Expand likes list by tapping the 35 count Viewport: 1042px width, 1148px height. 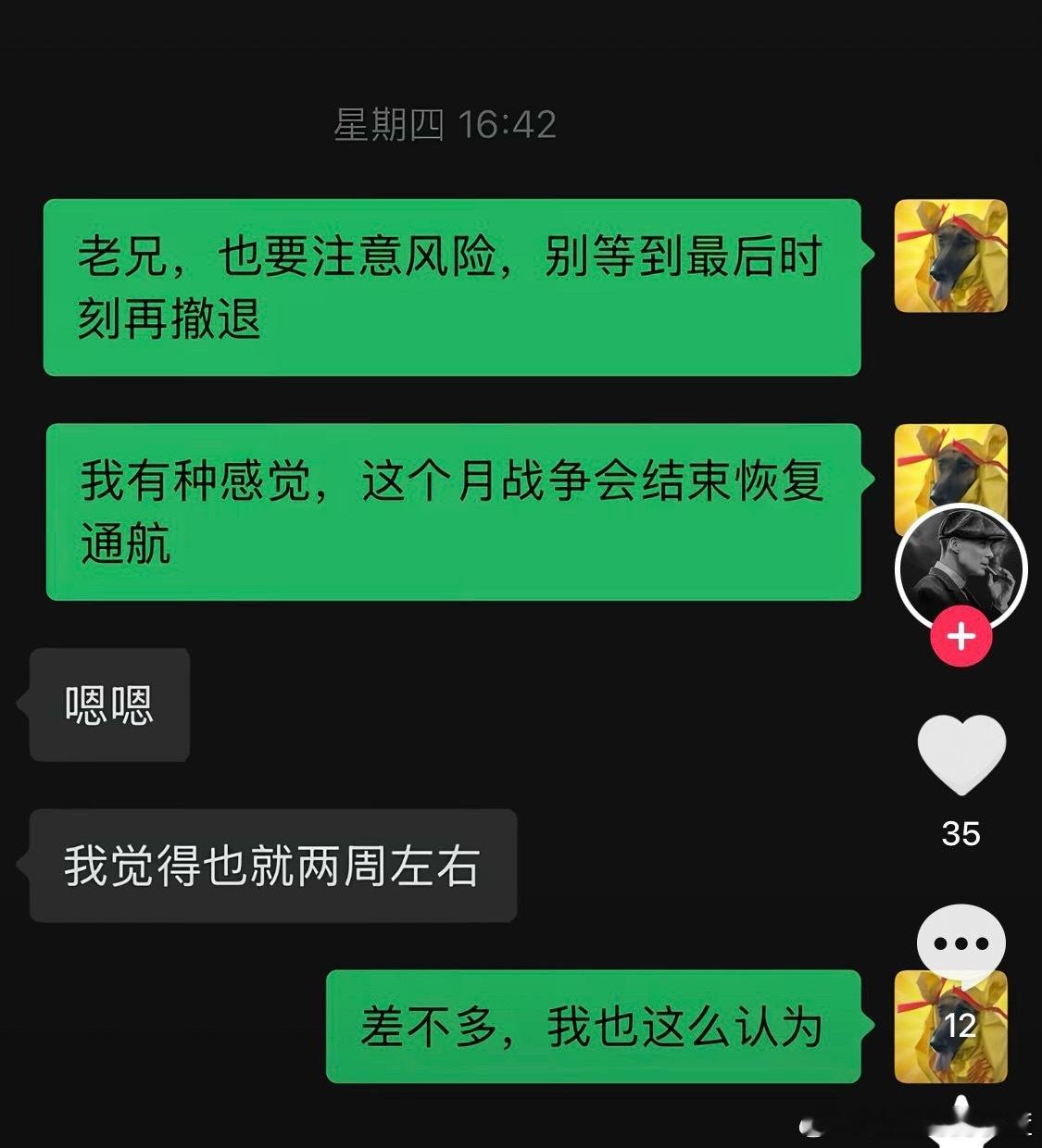962,833
